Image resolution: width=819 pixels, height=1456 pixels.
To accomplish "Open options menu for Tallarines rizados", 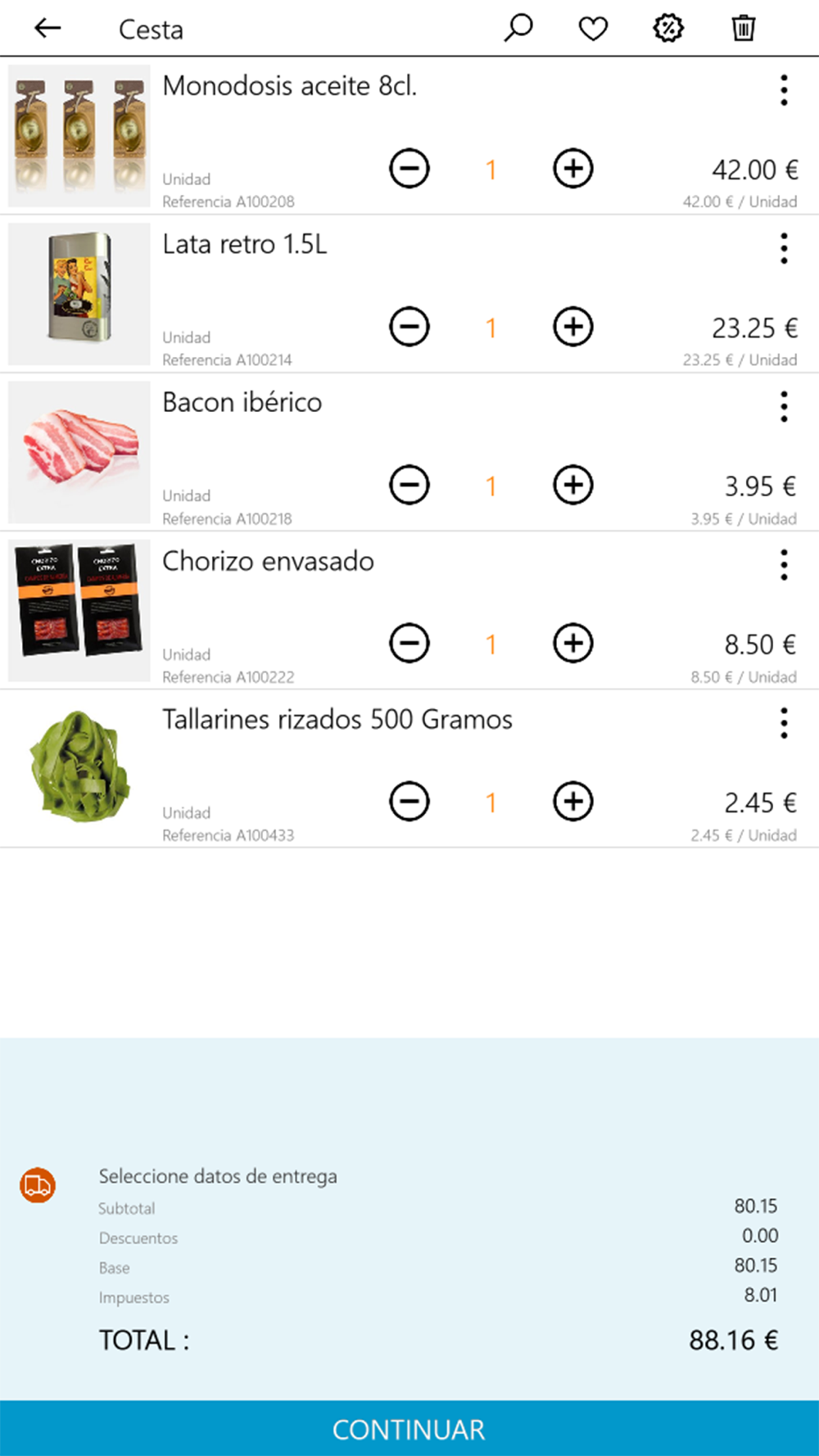I will [x=784, y=723].
